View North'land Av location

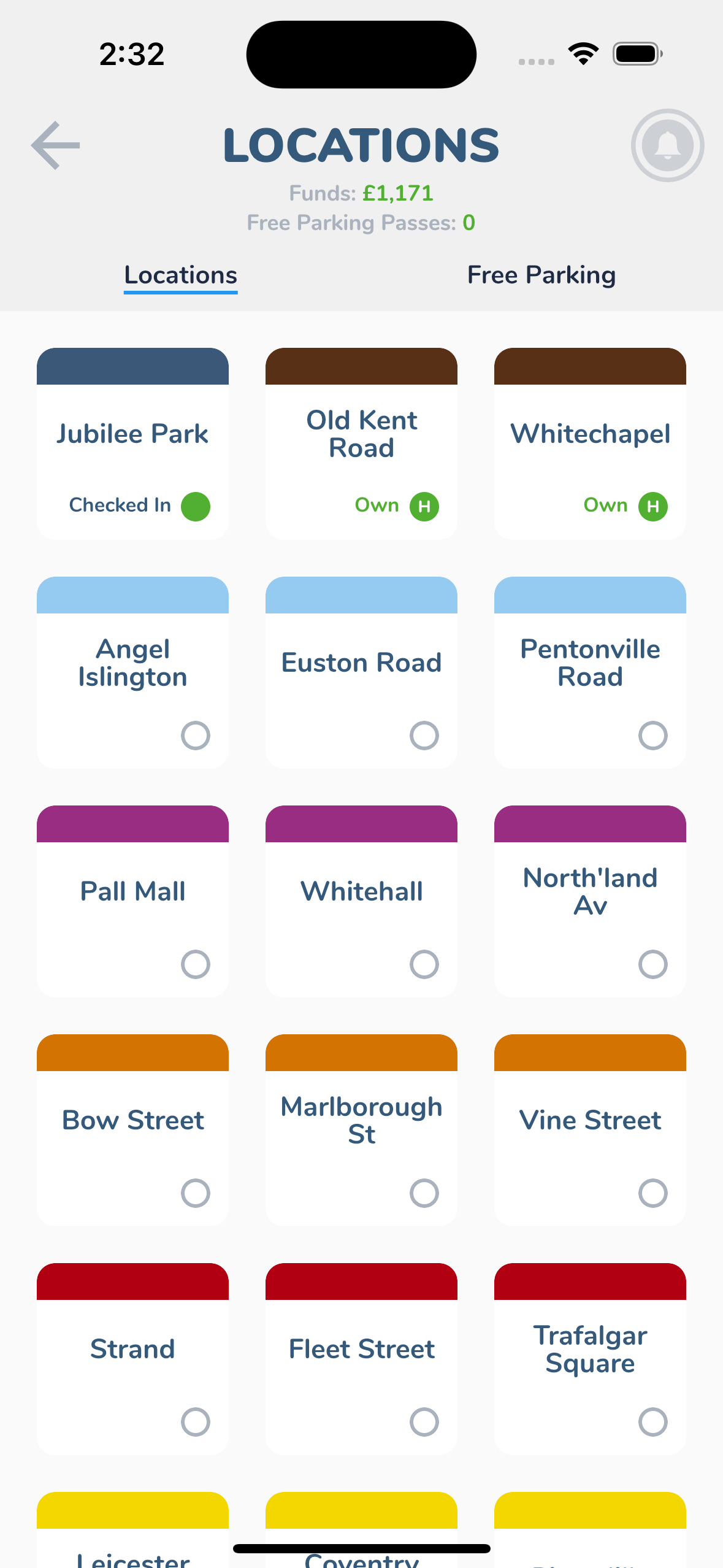[x=590, y=901]
